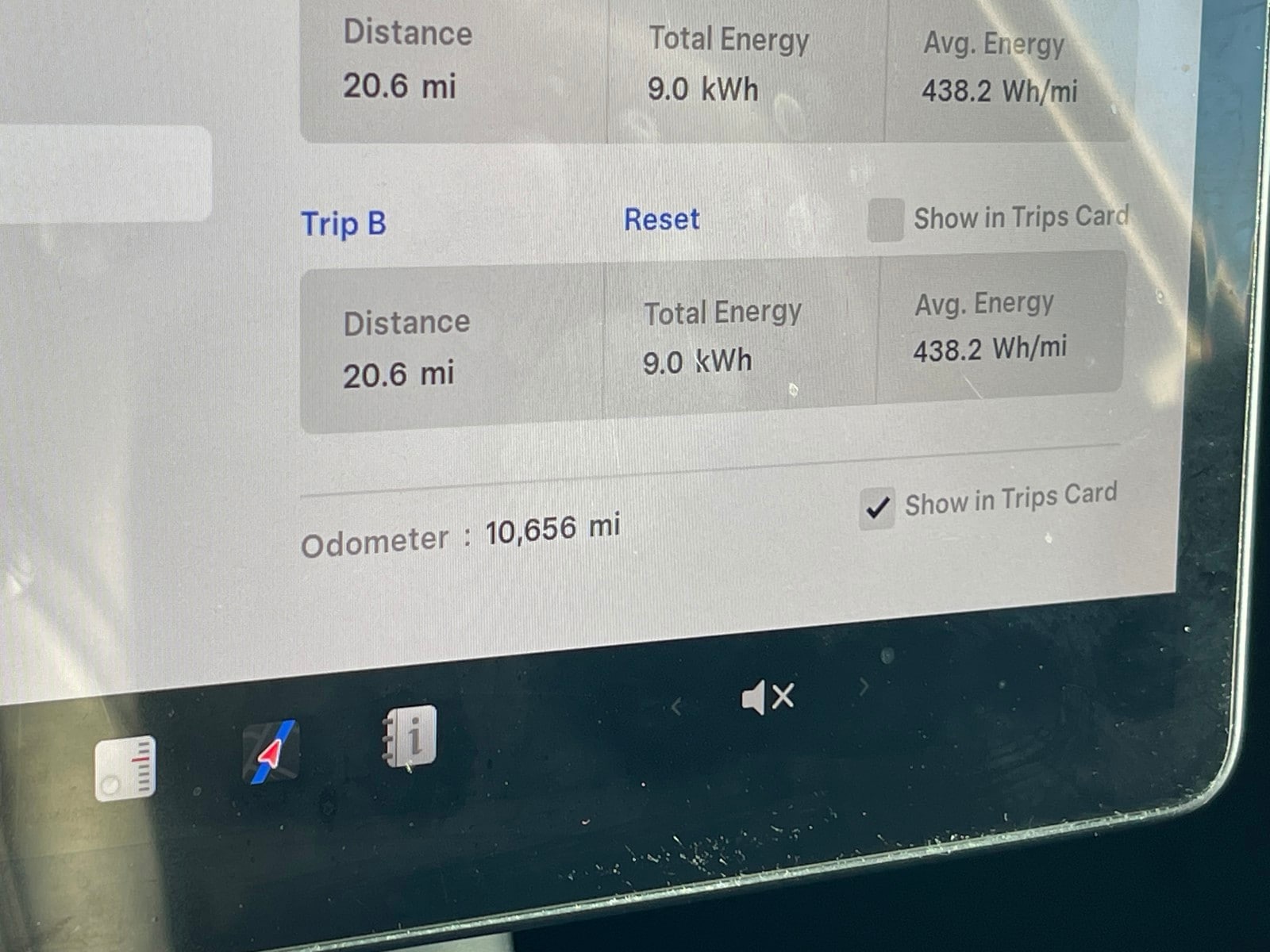
Task: Launch the navigation map app
Action: (271, 752)
